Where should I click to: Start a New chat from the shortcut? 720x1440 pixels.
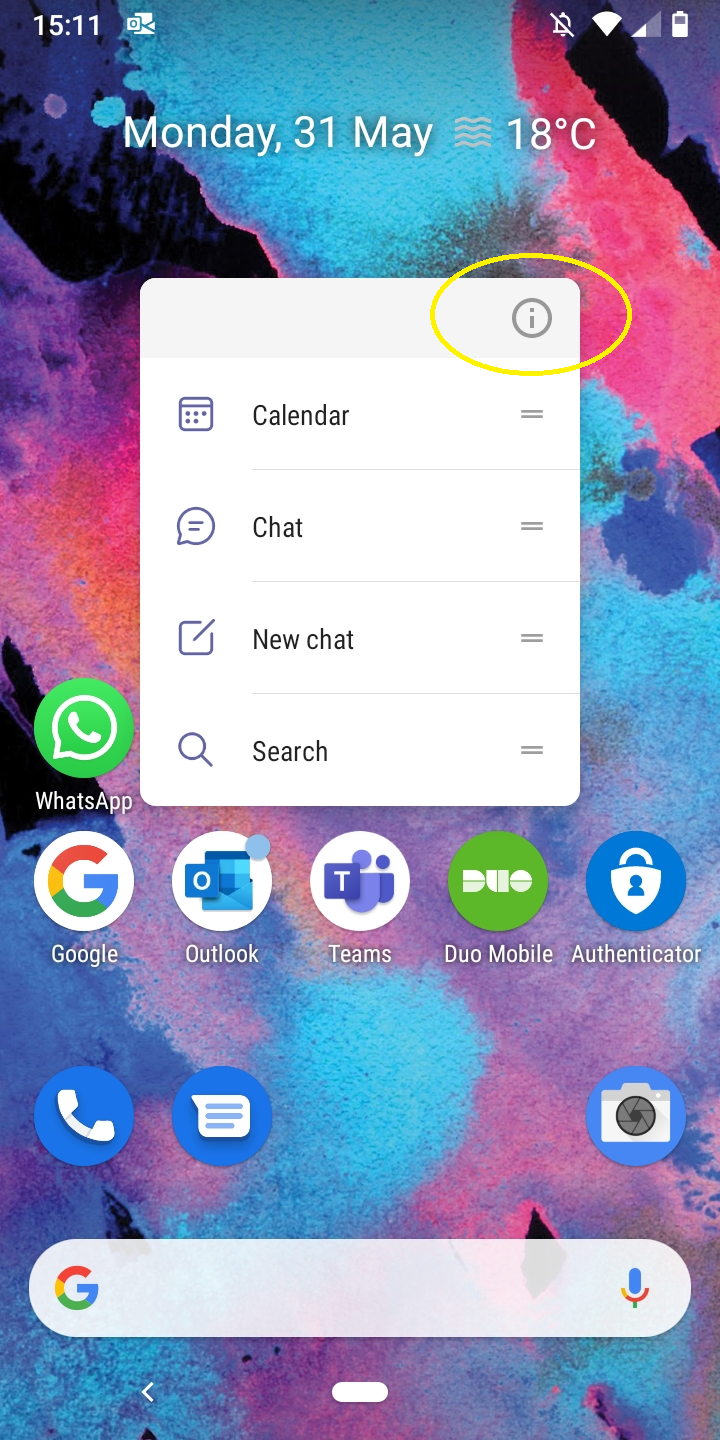coord(303,639)
